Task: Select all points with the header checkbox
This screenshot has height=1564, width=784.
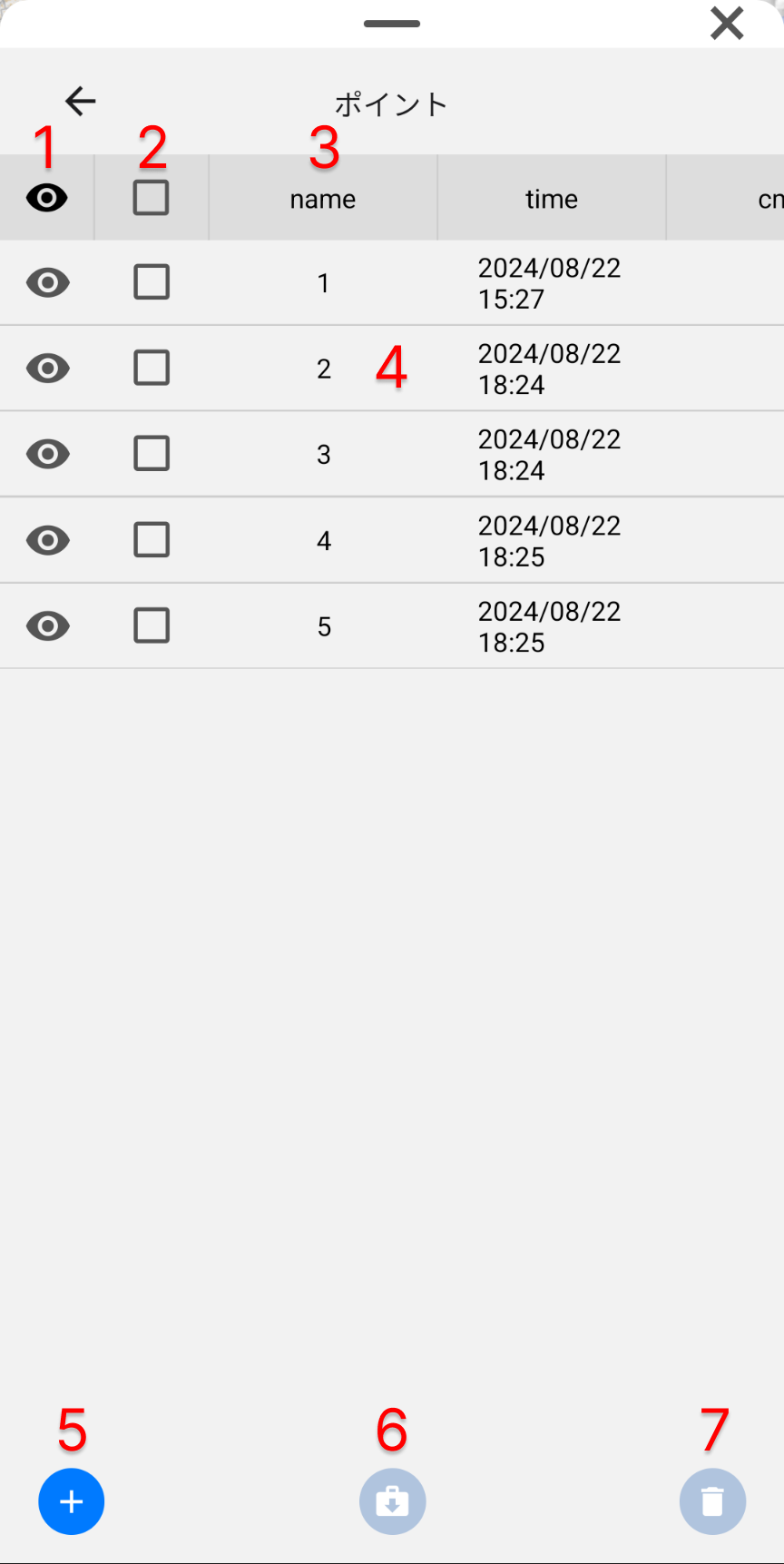Action: [151, 198]
